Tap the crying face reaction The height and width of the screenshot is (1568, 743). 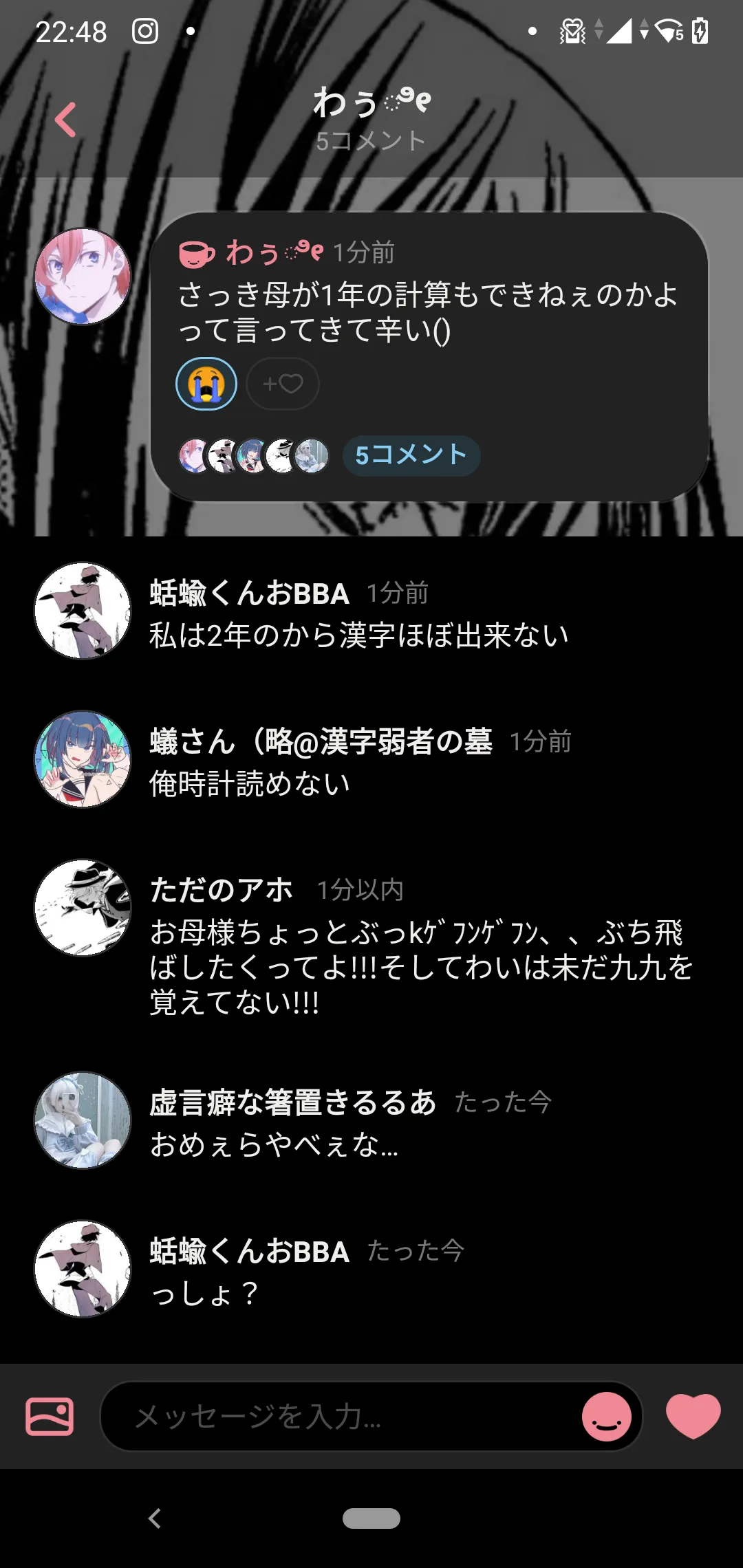(206, 384)
